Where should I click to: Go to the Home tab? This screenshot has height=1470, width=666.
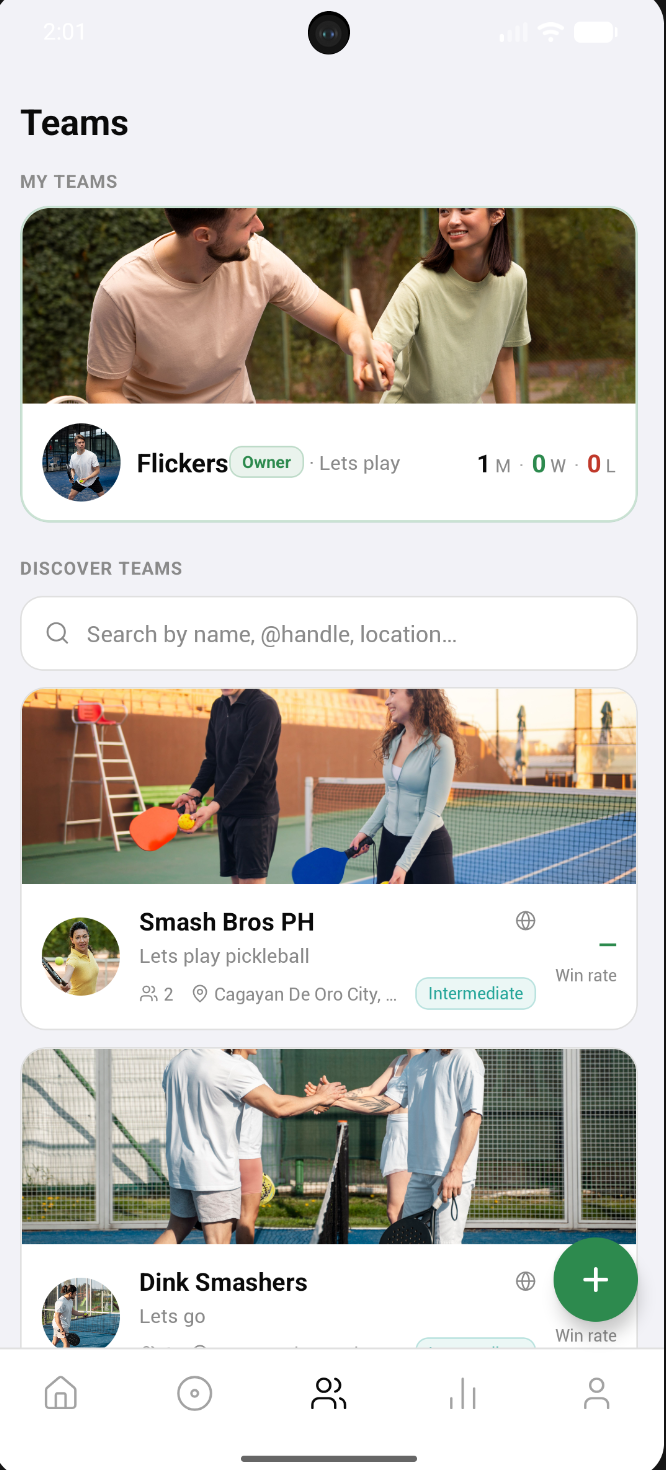coord(61,1393)
